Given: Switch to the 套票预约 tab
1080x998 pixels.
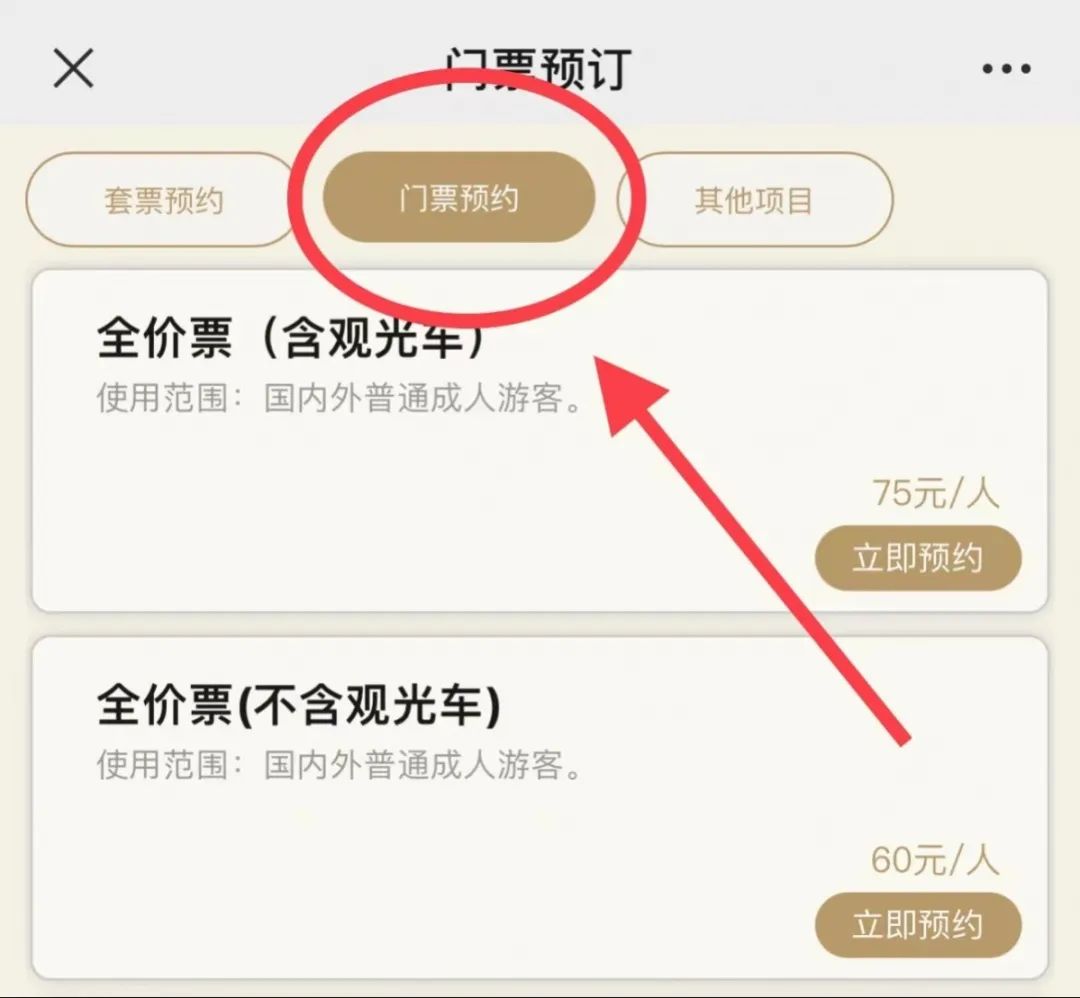Looking at the screenshot, I should point(163,200).
